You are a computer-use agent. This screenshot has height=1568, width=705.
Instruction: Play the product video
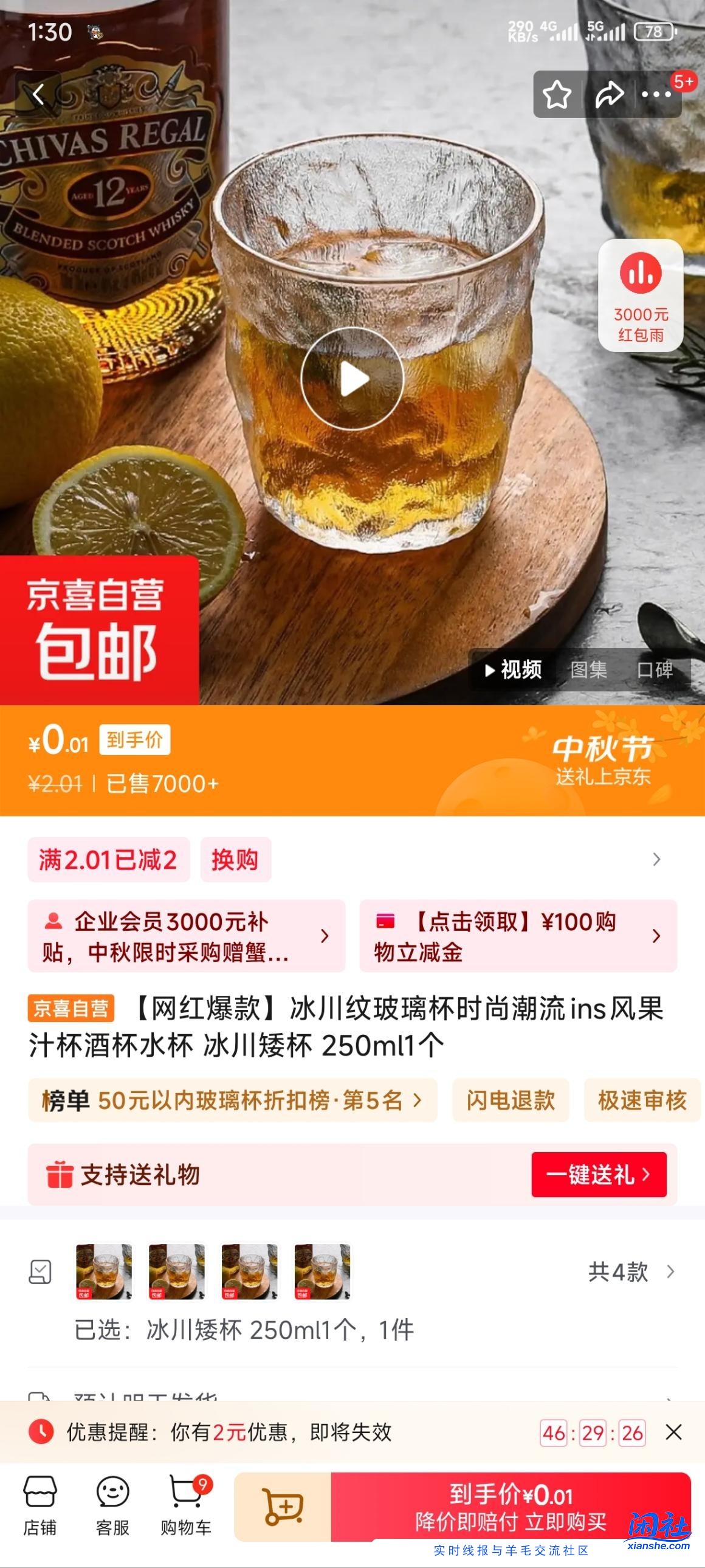click(352, 379)
